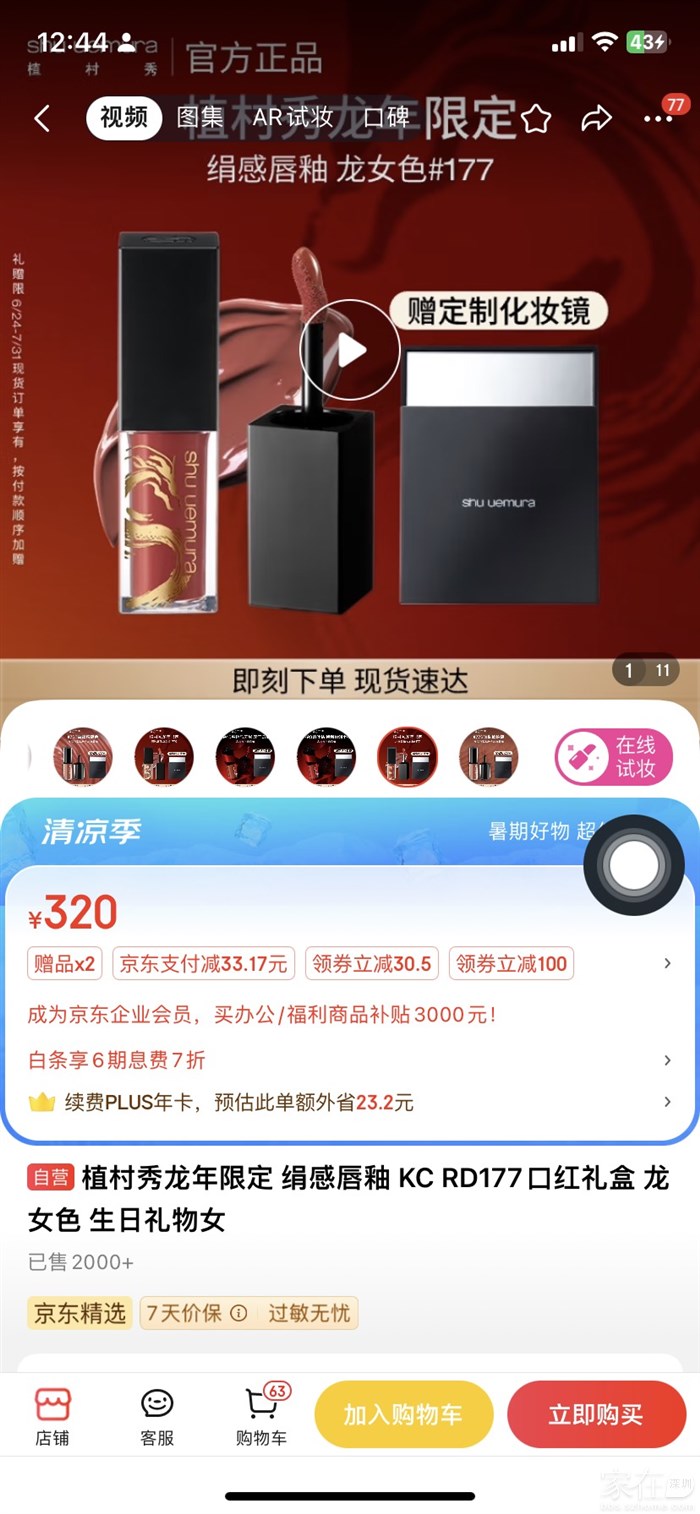This screenshot has width=700, height=1514.
Task: Expand the 白条享6期息费7折 row
Action: click(350, 1060)
